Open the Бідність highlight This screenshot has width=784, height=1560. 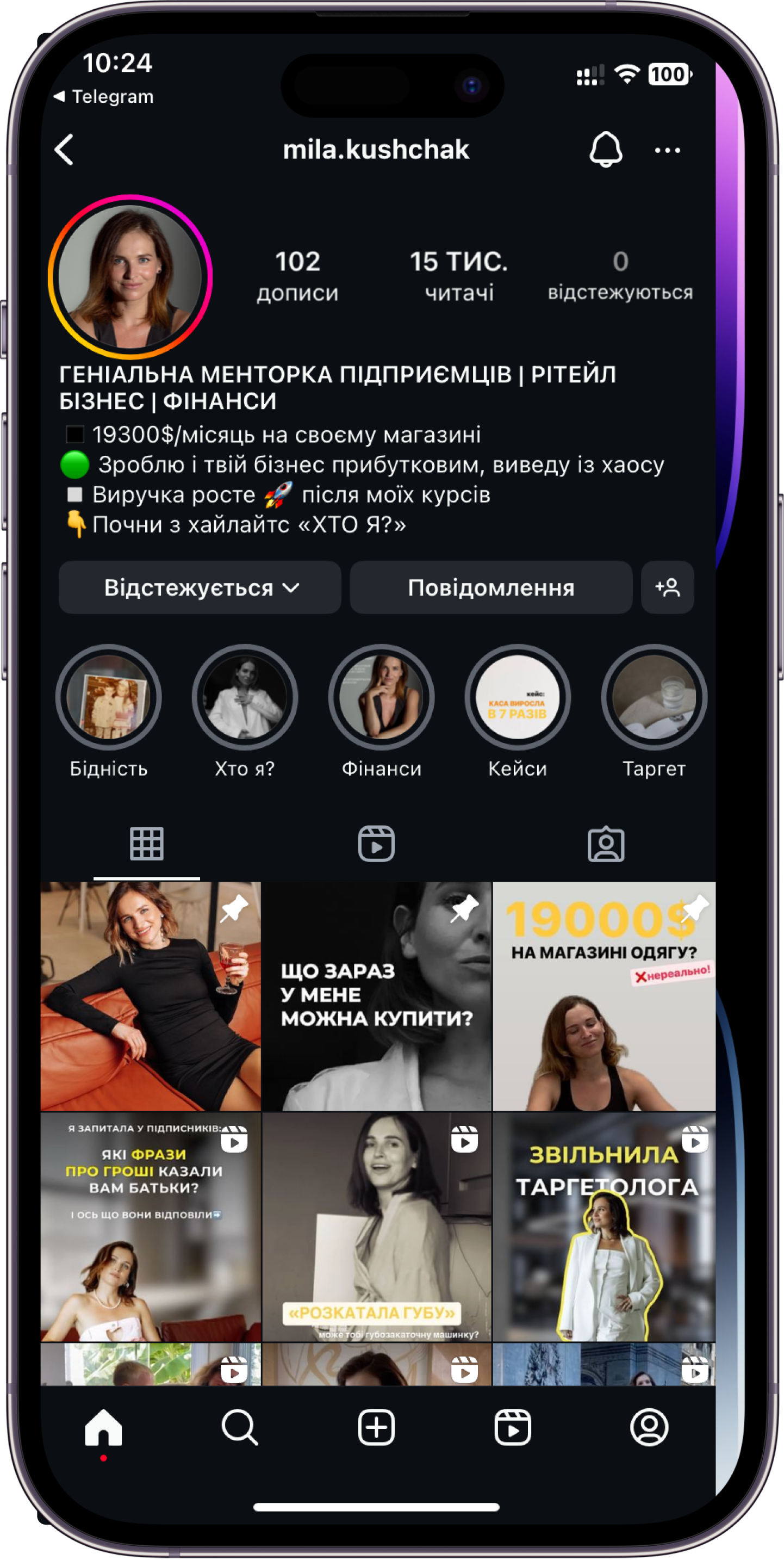pos(108,698)
